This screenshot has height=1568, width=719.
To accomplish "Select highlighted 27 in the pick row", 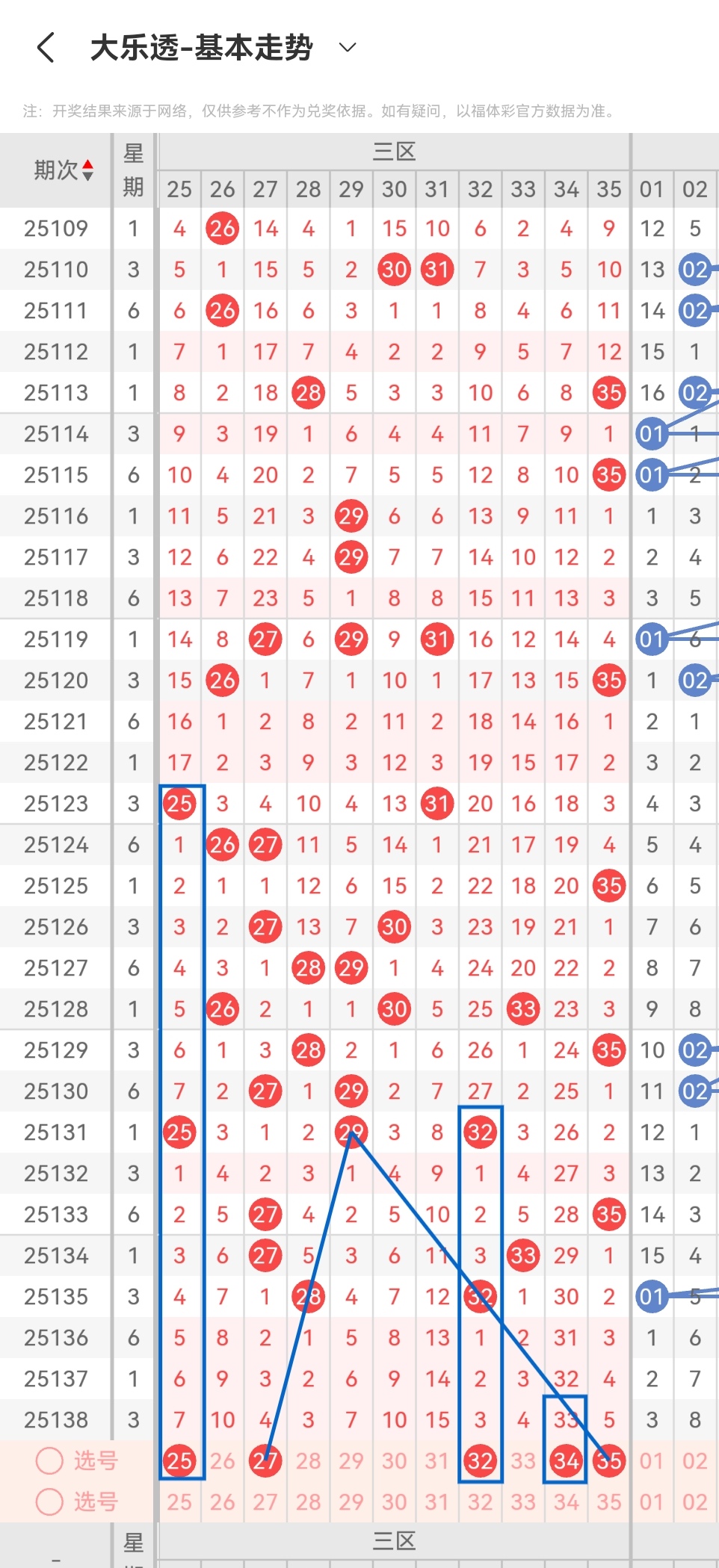I will (265, 1462).
